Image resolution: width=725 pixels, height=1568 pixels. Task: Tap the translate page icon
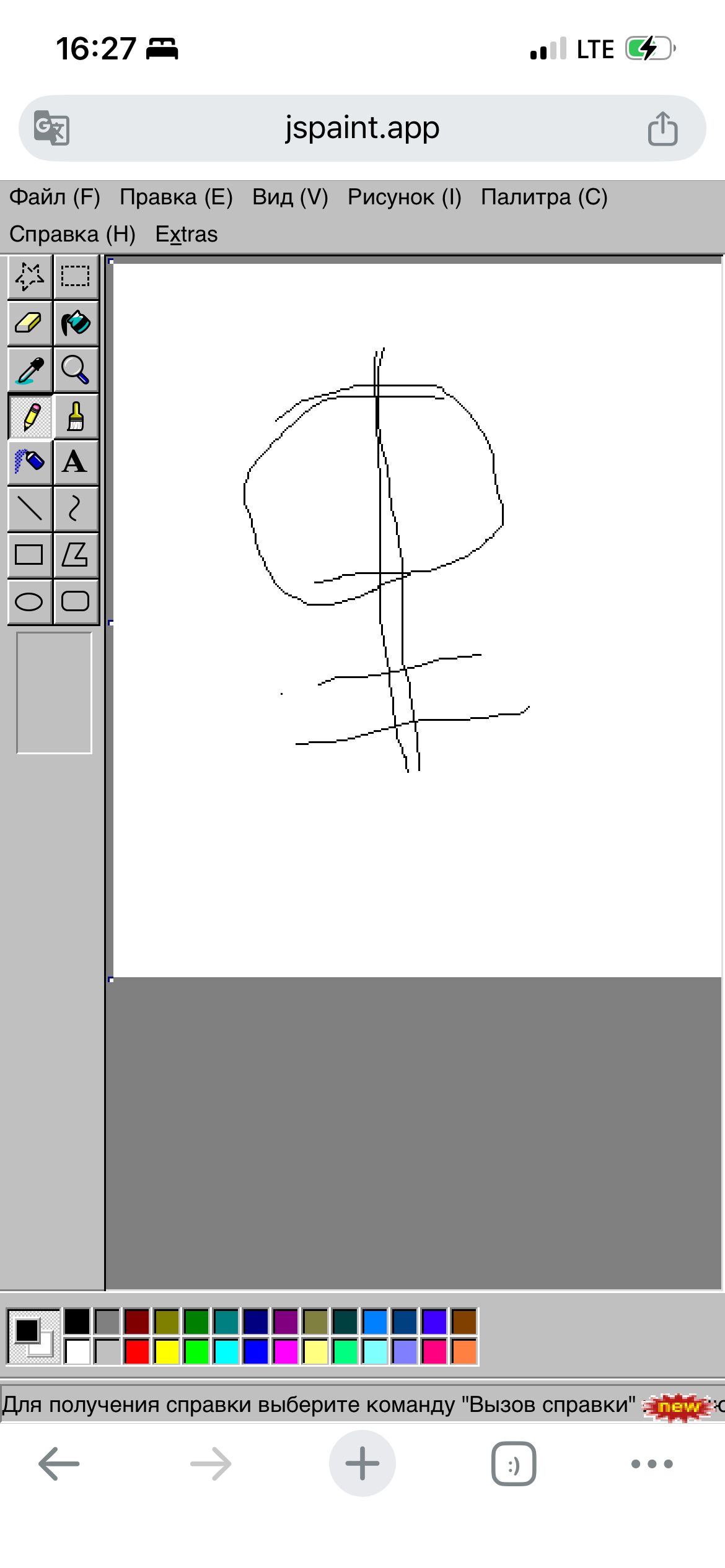pos(51,128)
